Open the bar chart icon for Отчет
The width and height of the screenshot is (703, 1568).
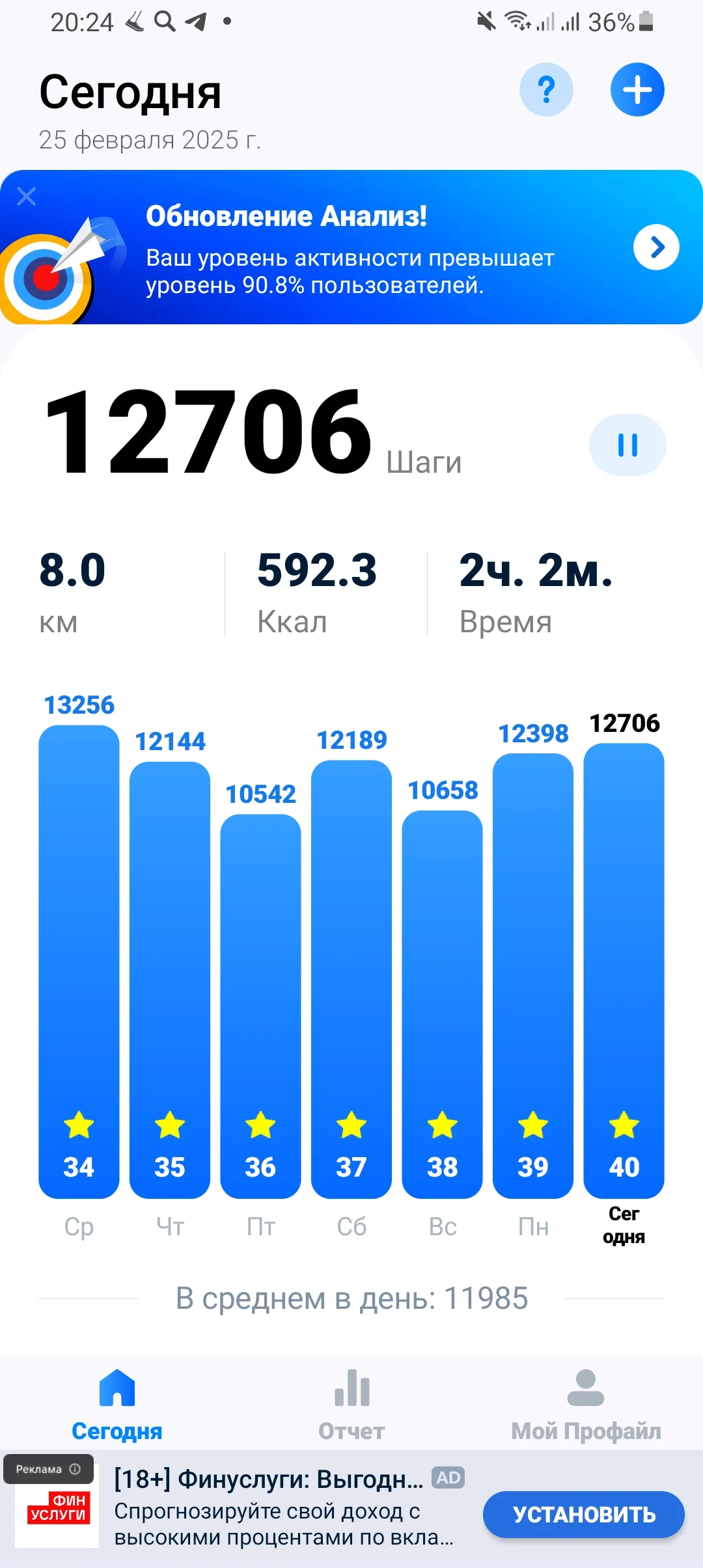coord(350,1387)
